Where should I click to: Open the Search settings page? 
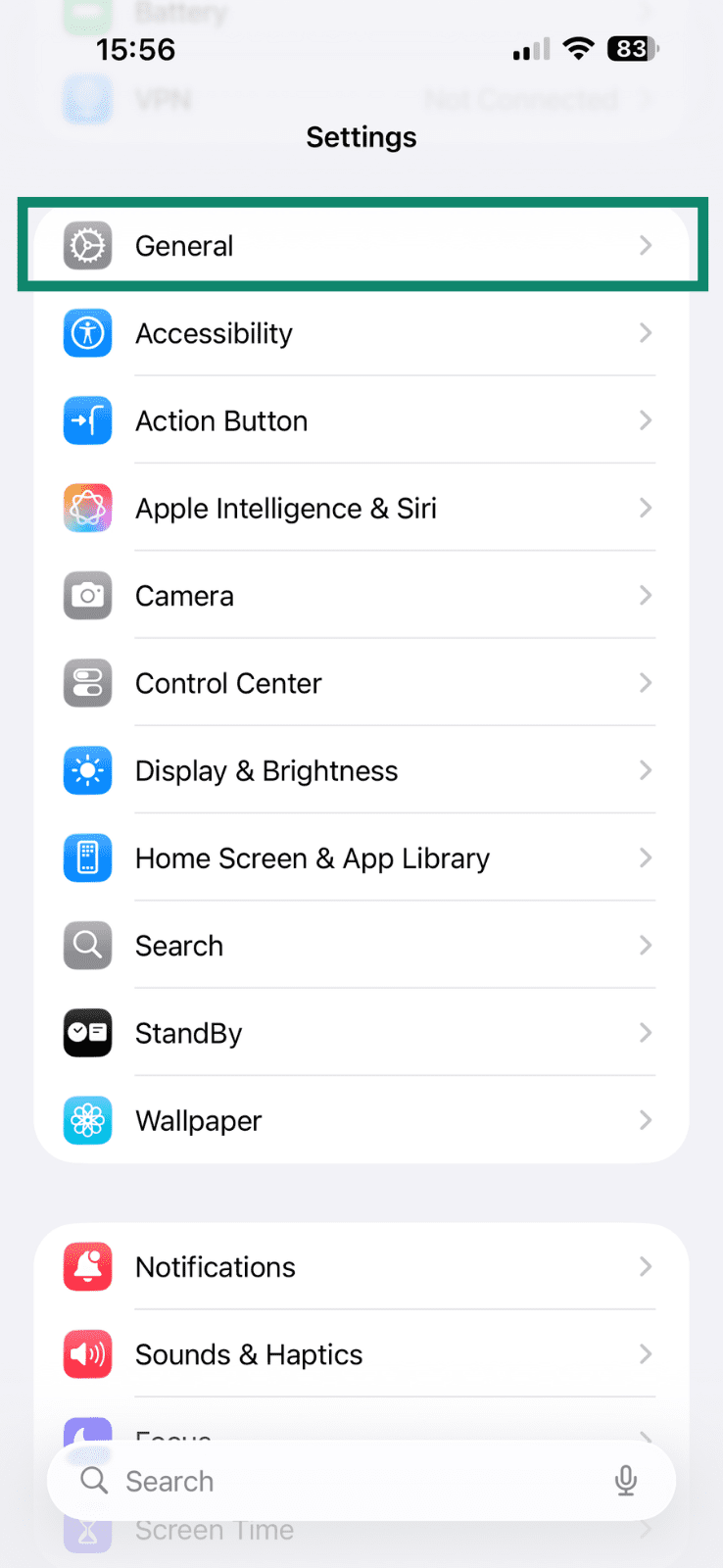pyautogui.click(x=361, y=945)
